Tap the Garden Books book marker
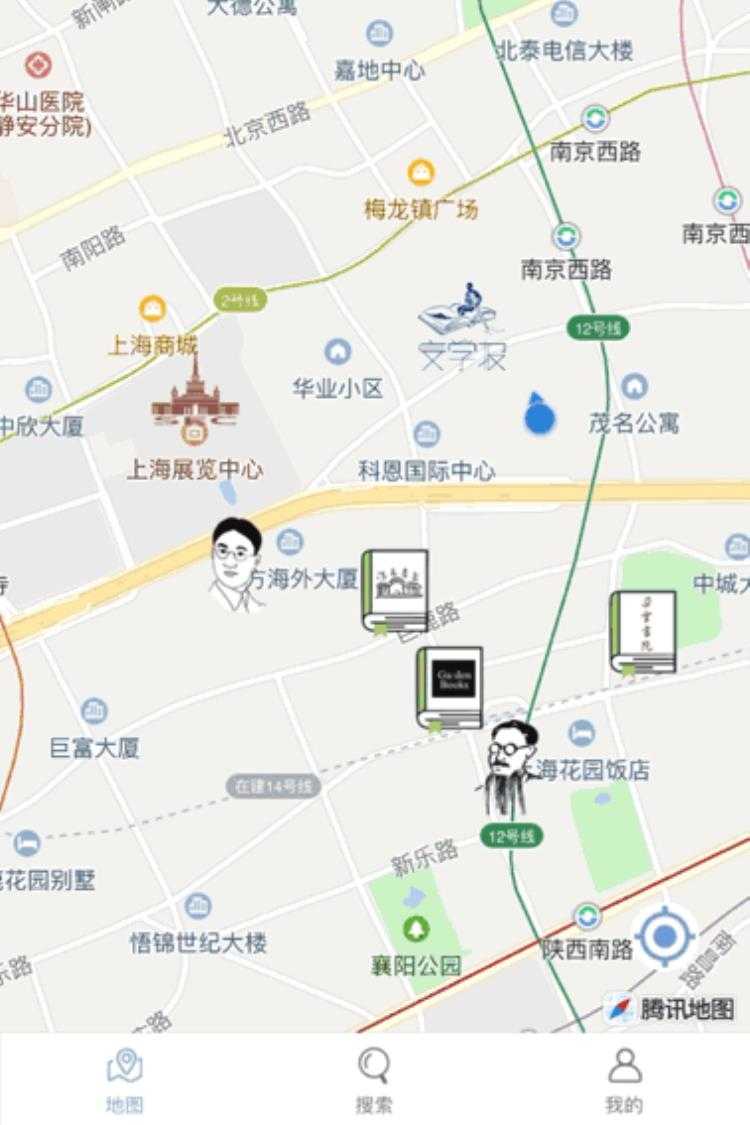 [449, 688]
